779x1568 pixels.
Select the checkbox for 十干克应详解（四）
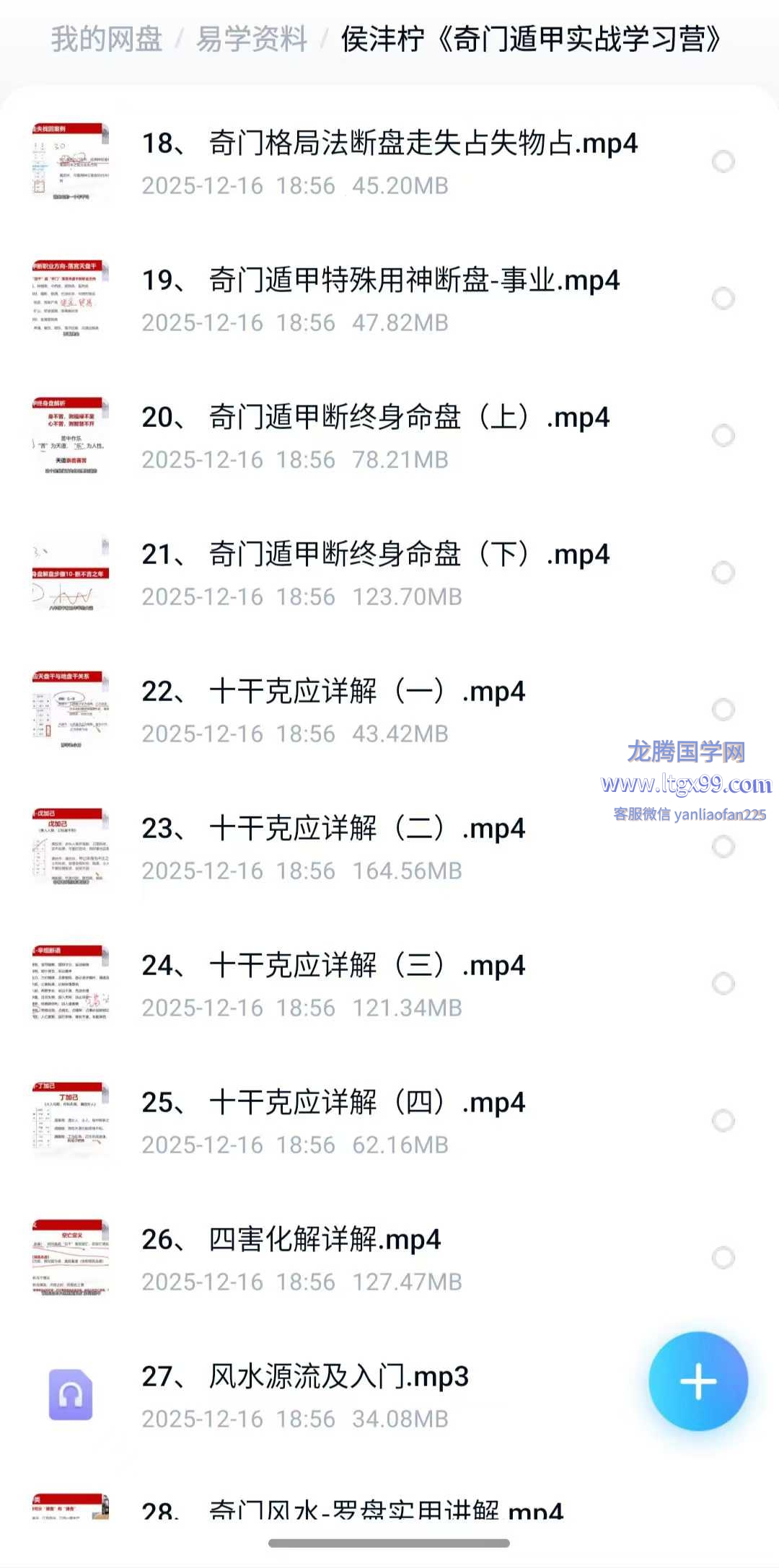point(723,1121)
